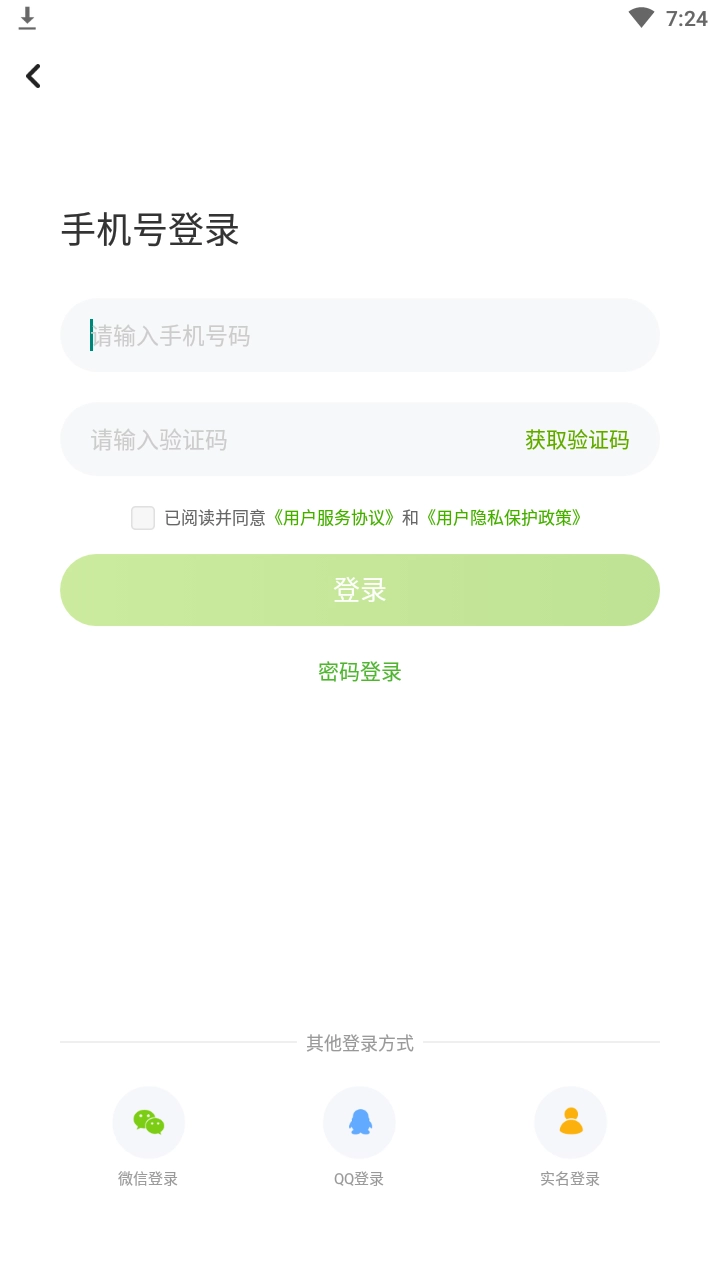This screenshot has width=720, height=1280.
Task: Focus the phone number input field
Action: (360, 336)
